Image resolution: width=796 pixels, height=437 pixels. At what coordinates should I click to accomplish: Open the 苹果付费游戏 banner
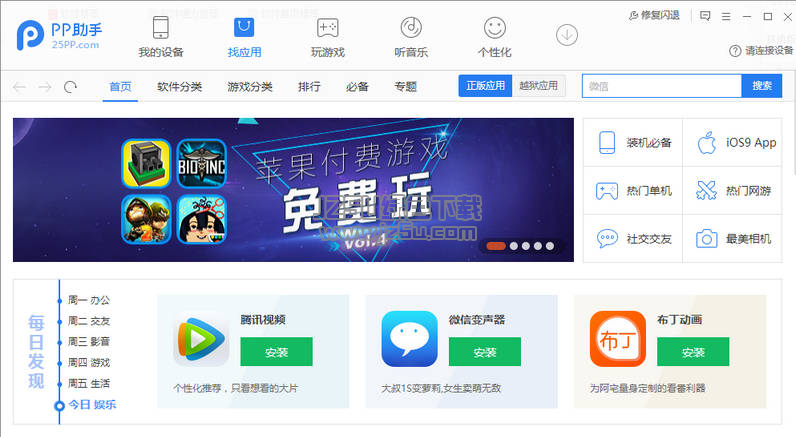tap(293, 190)
